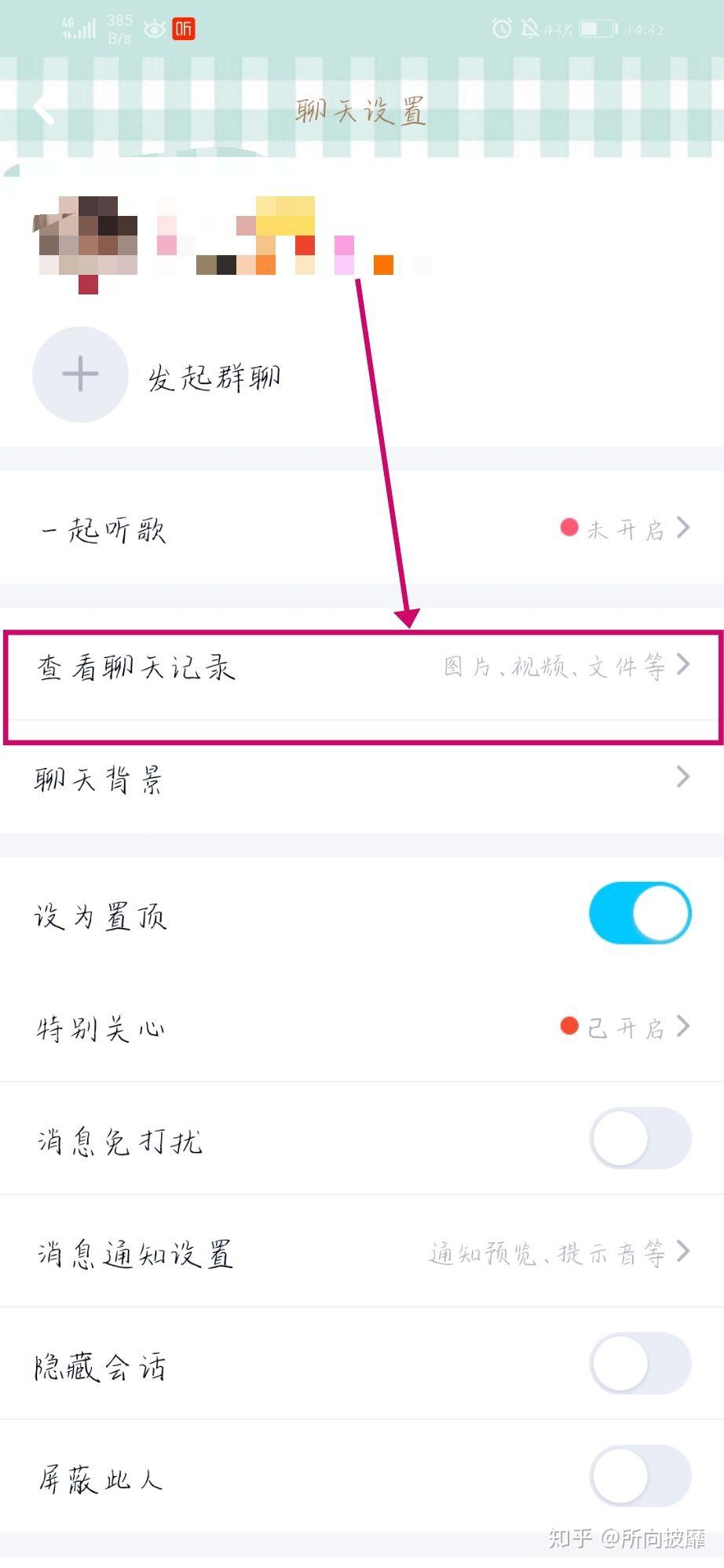Enable 消息免打扰 switch
Screen dimensions: 724x1568
pyautogui.click(x=638, y=1139)
